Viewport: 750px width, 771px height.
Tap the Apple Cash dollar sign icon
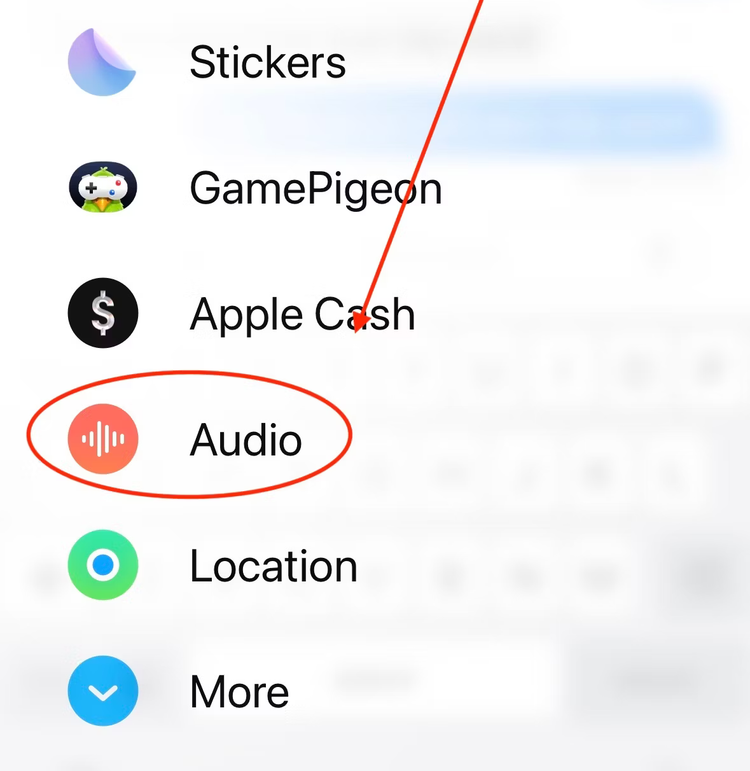pos(102,313)
